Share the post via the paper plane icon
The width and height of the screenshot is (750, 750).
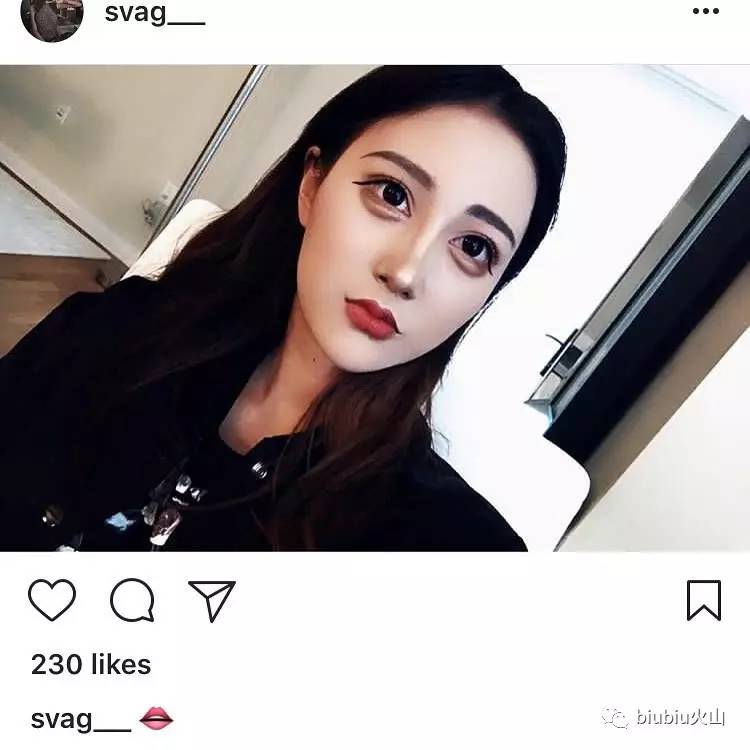click(x=212, y=600)
